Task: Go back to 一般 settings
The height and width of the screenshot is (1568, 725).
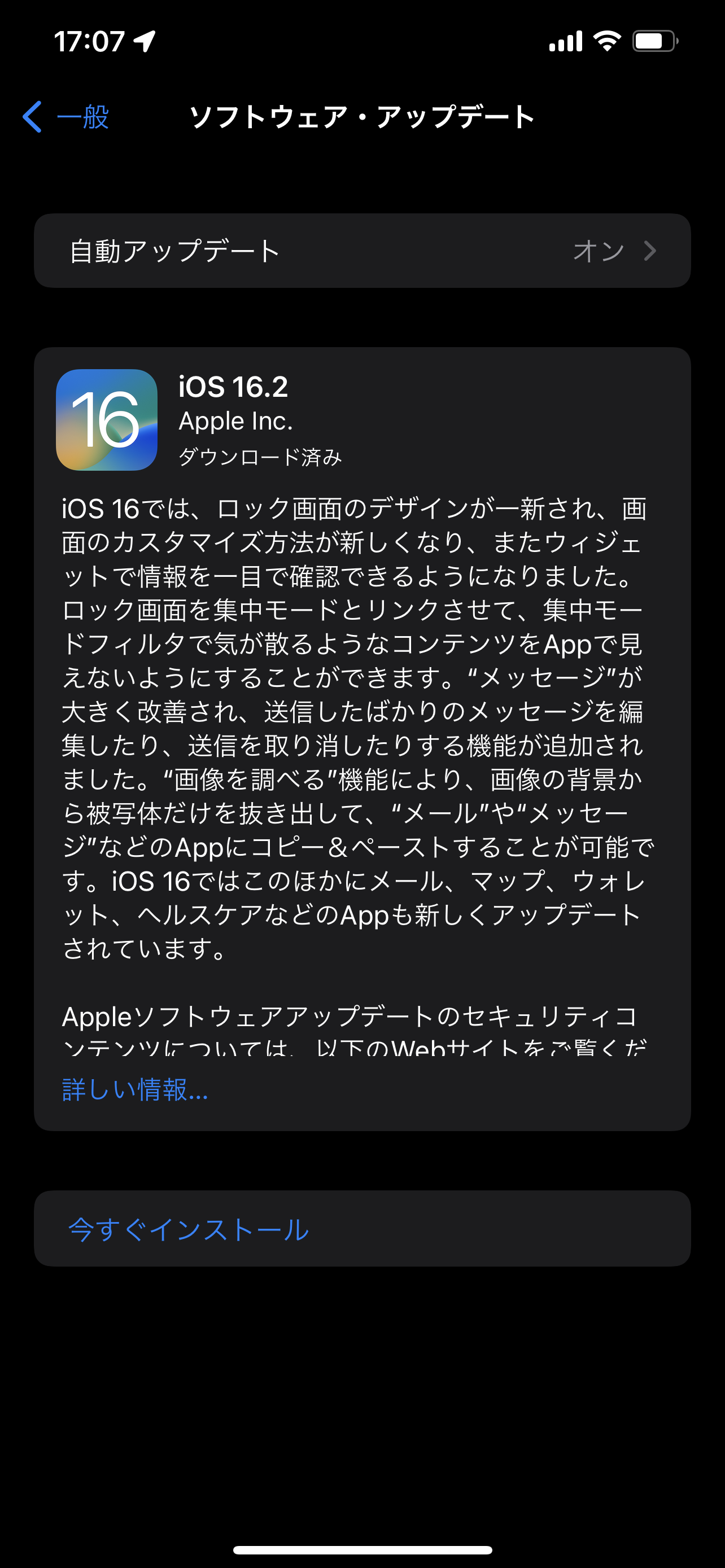Action: pyautogui.click(x=65, y=116)
